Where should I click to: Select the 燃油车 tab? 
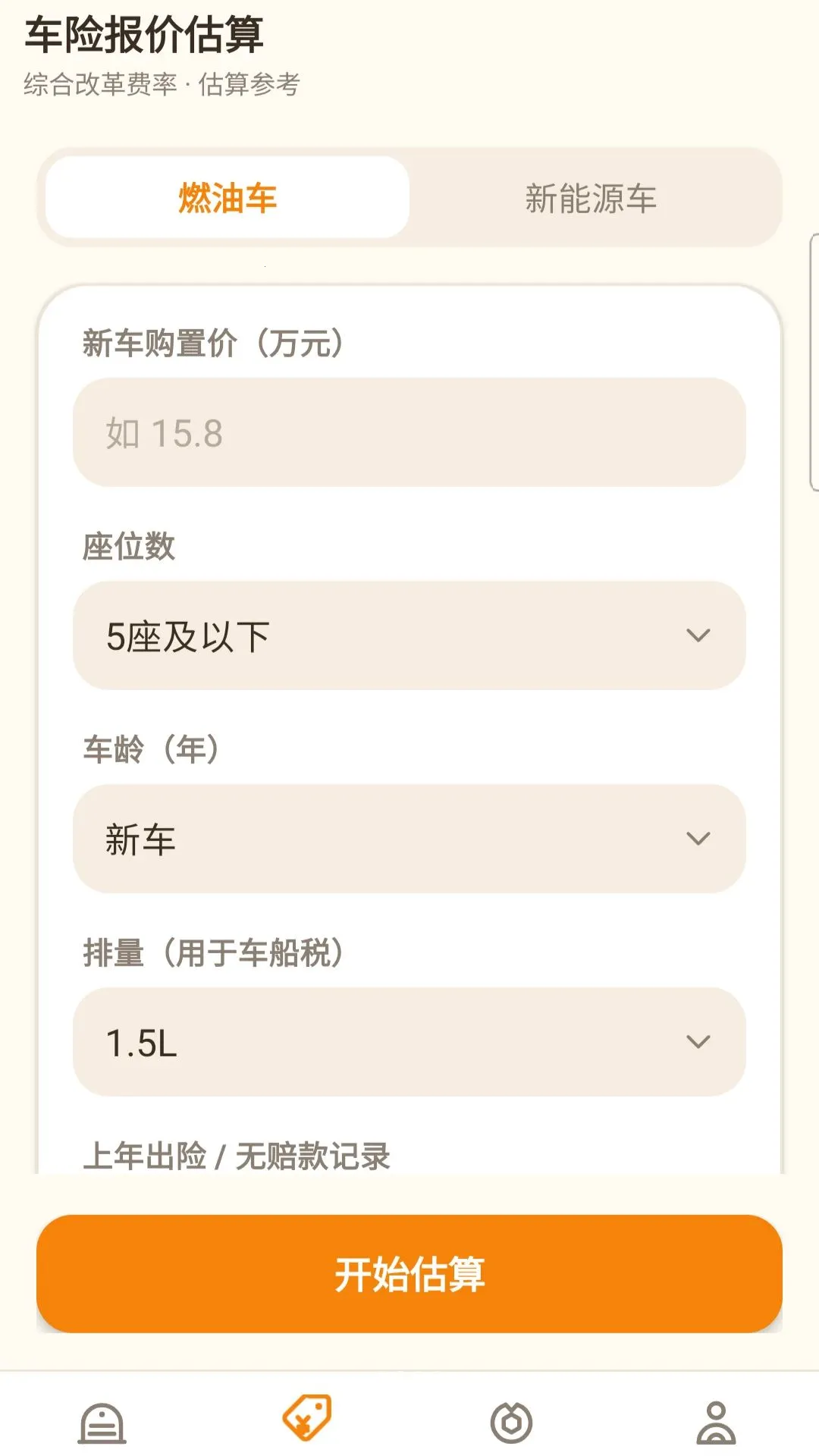point(227,198)
